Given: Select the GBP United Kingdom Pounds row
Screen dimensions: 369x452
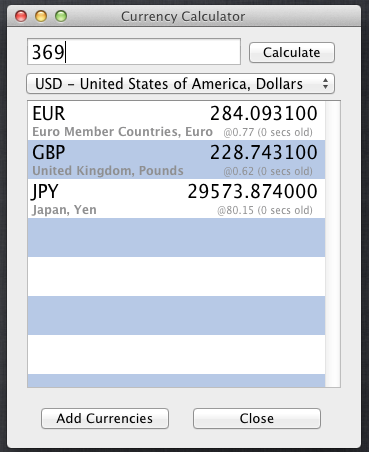Looking at the screenshot, I should pyautogui.click(x=176, y=159).
